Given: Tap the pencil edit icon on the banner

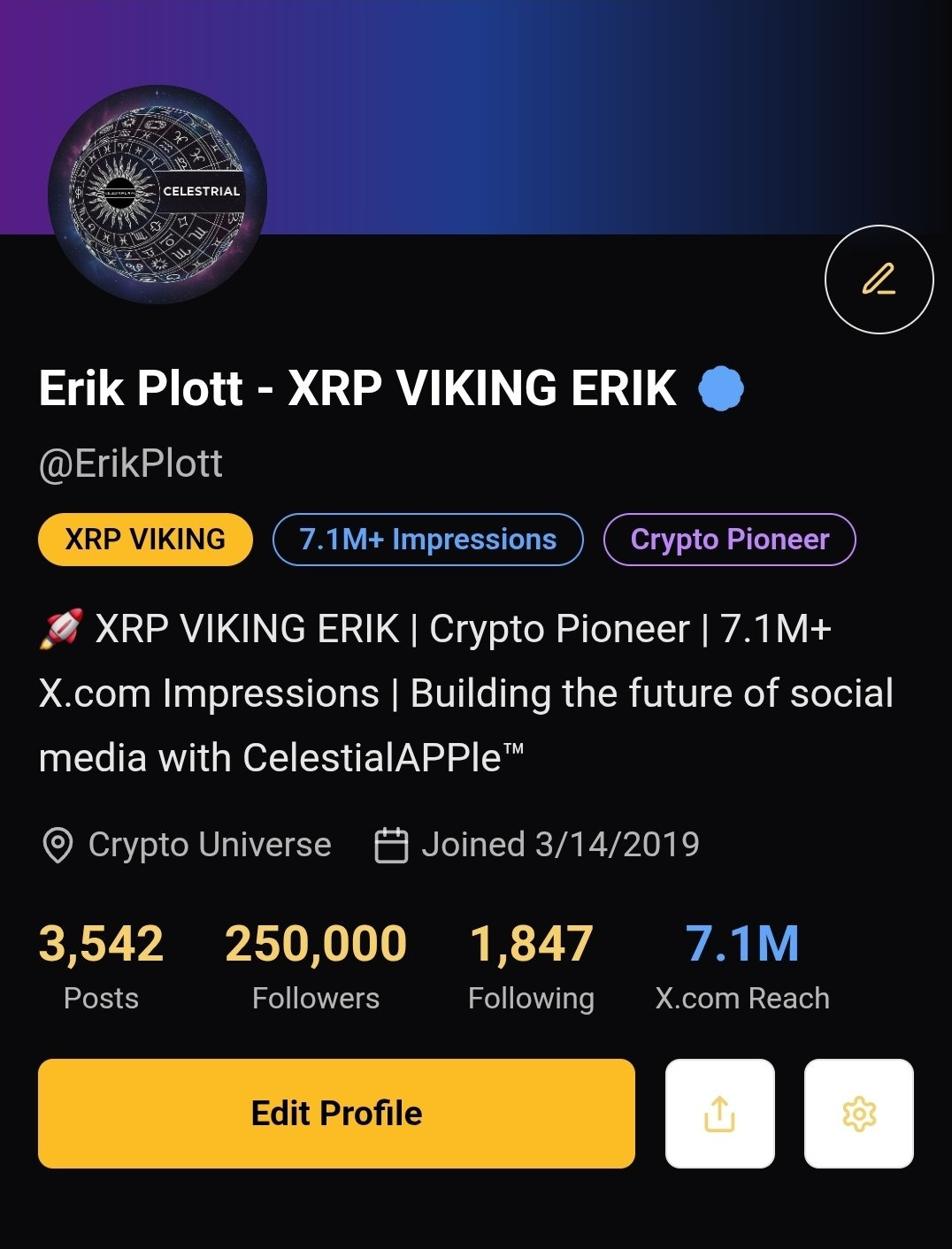Looking at the screenshot, I should point(879,280).
